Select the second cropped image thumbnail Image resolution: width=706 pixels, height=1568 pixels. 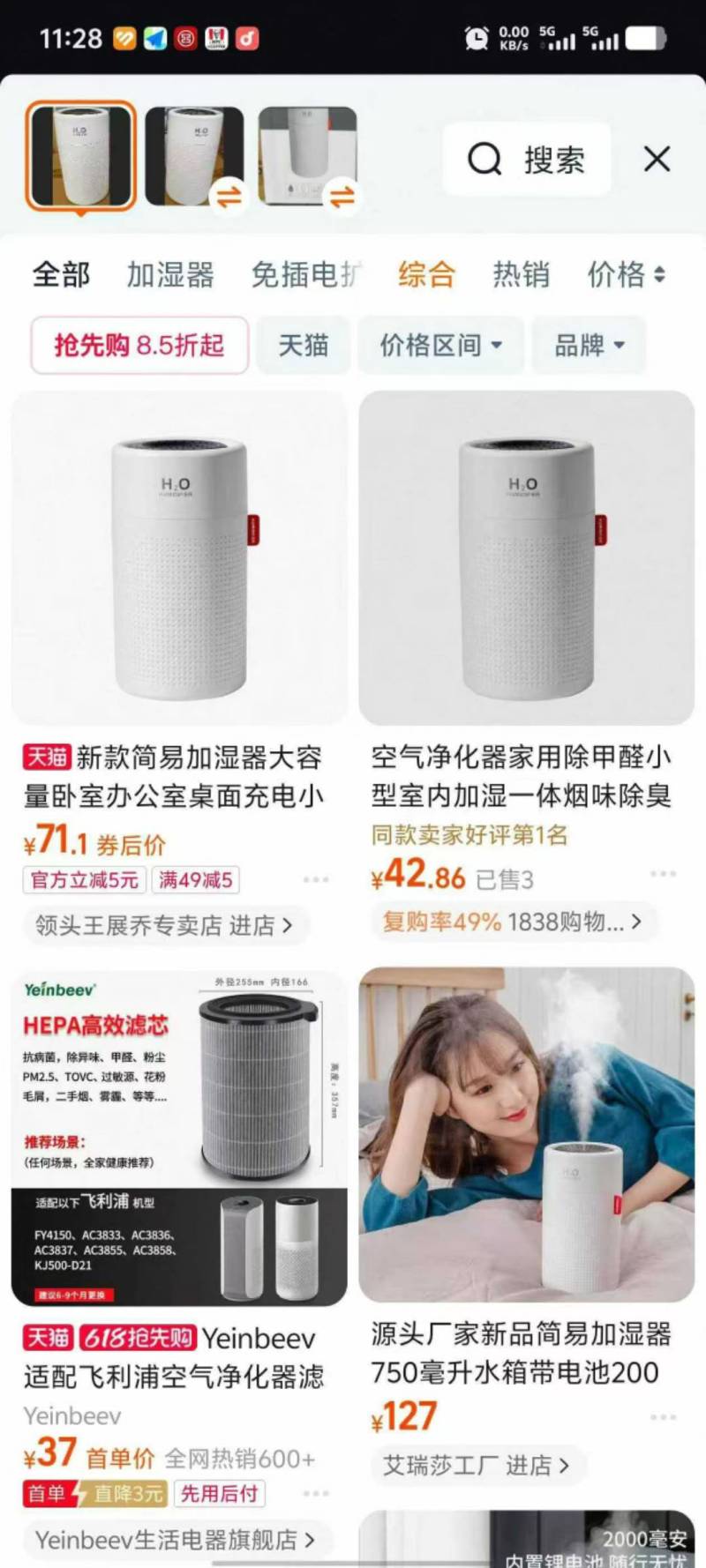click(x=194, y=157)
